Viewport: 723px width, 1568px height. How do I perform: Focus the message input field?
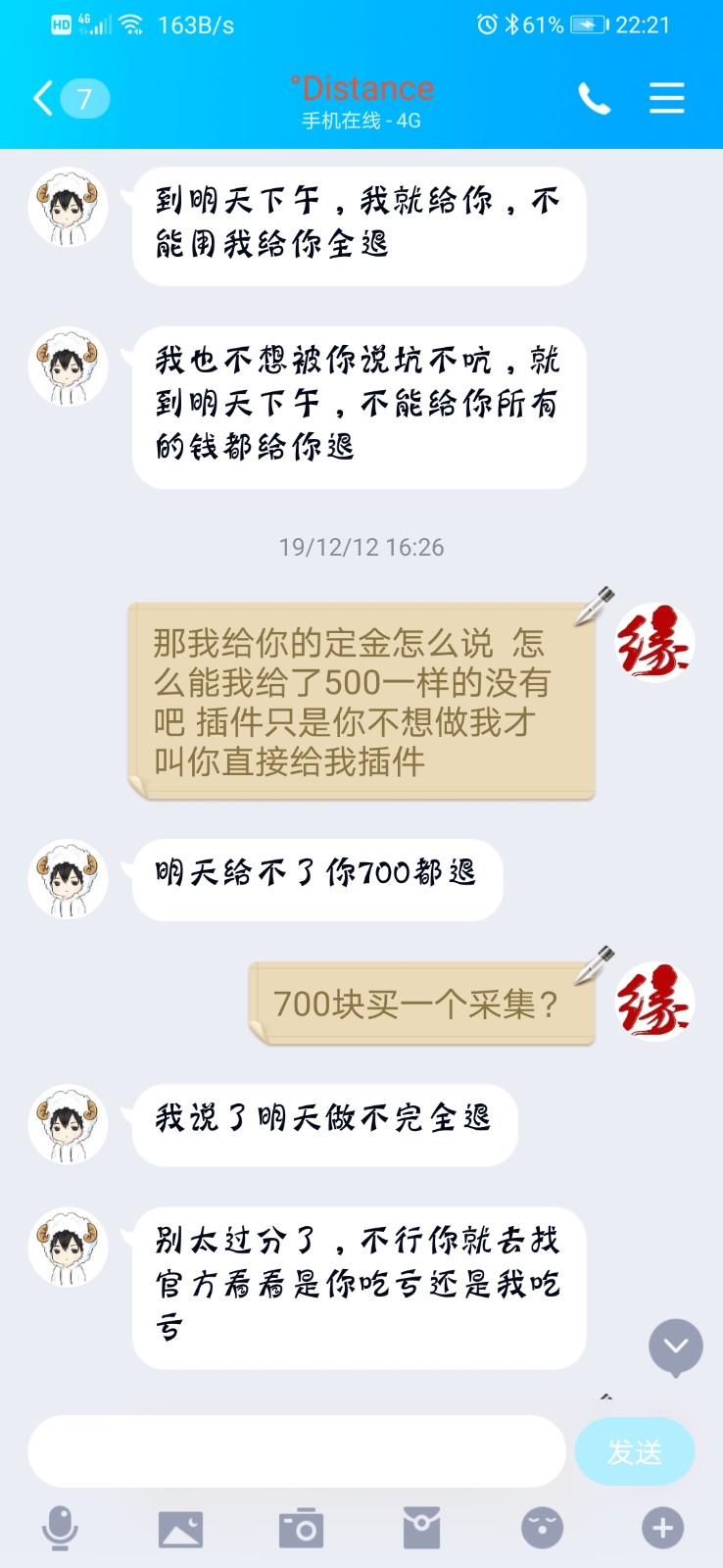[297, 1451]
